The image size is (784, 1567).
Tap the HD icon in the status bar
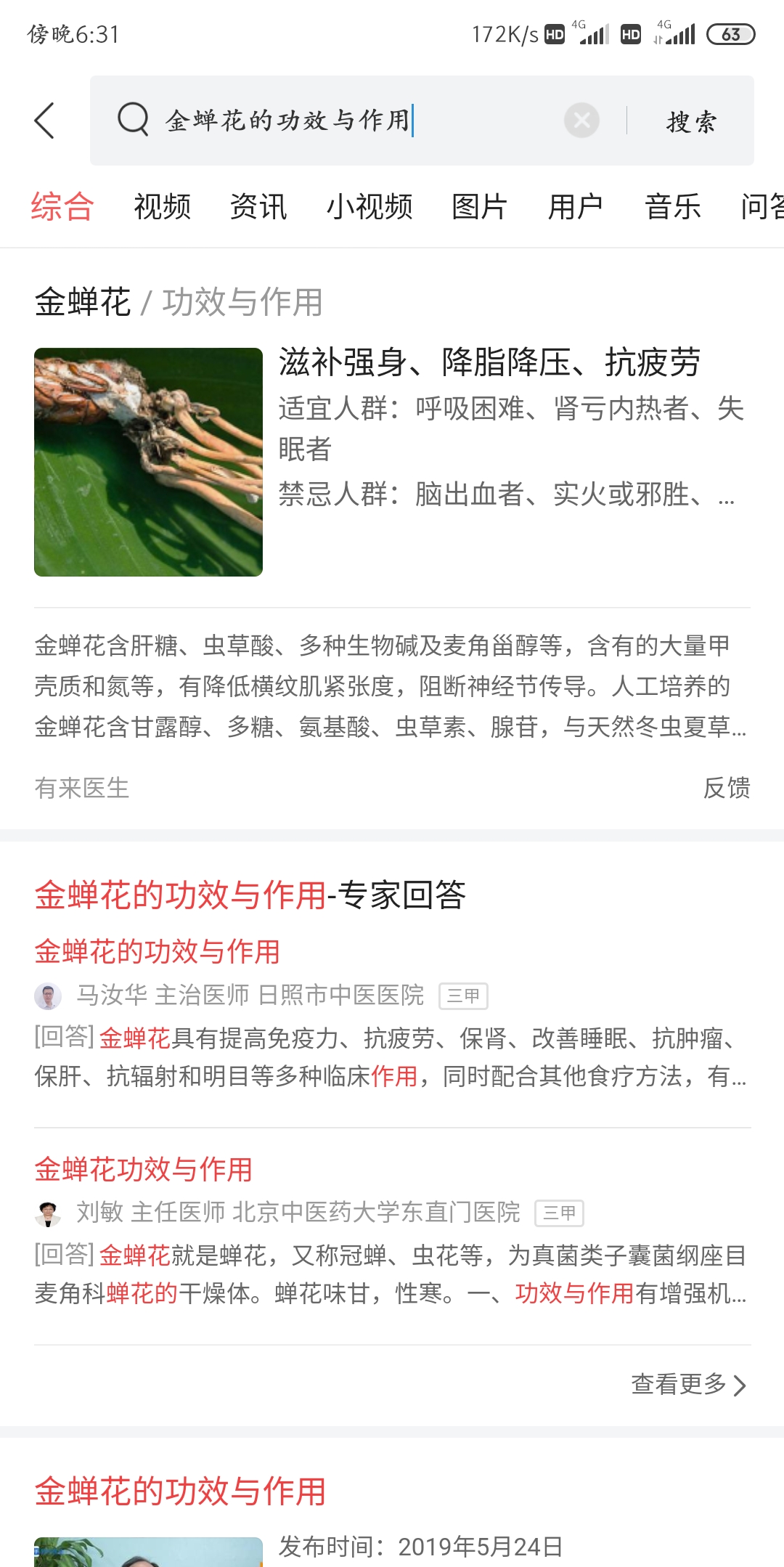[x=555, y=33]
